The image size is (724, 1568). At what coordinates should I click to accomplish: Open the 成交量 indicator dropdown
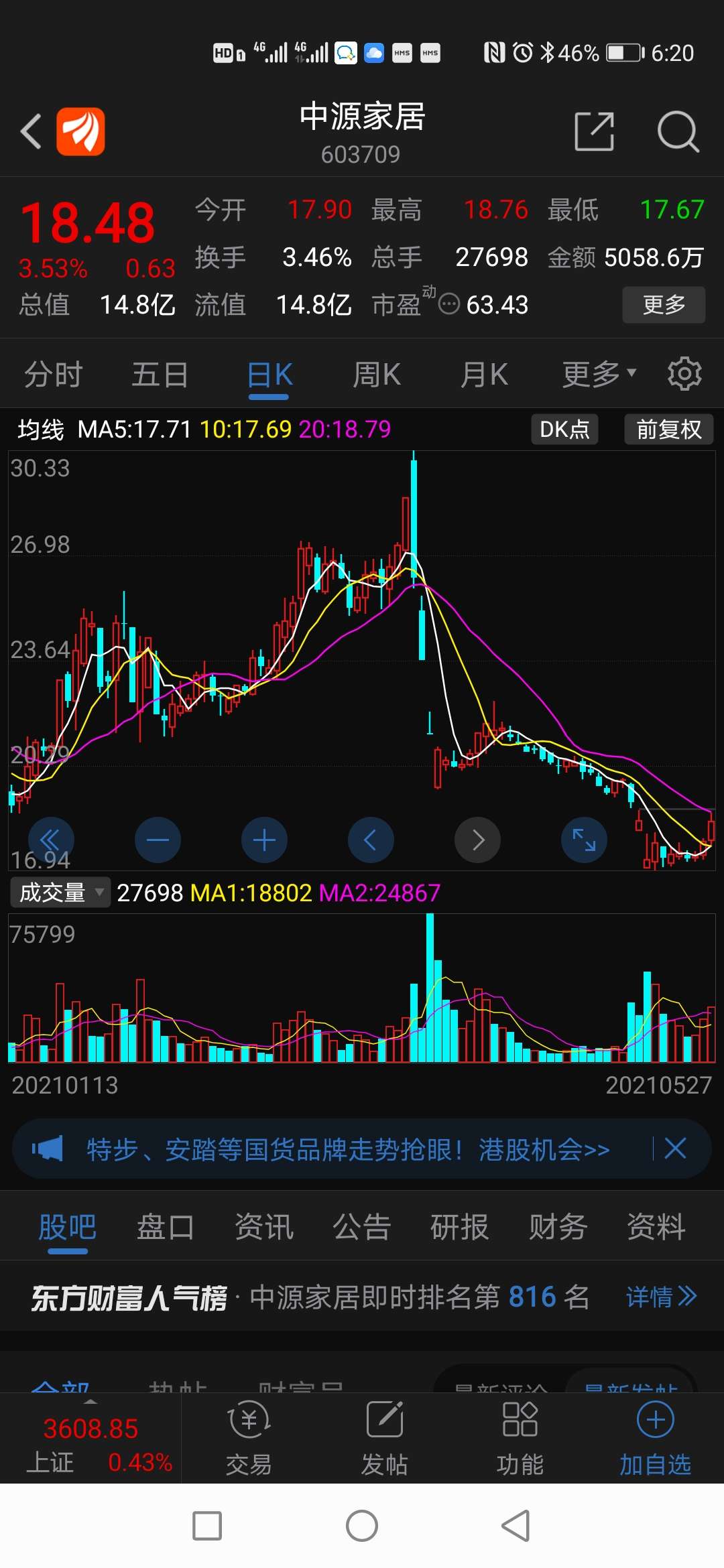coord(59,893)
